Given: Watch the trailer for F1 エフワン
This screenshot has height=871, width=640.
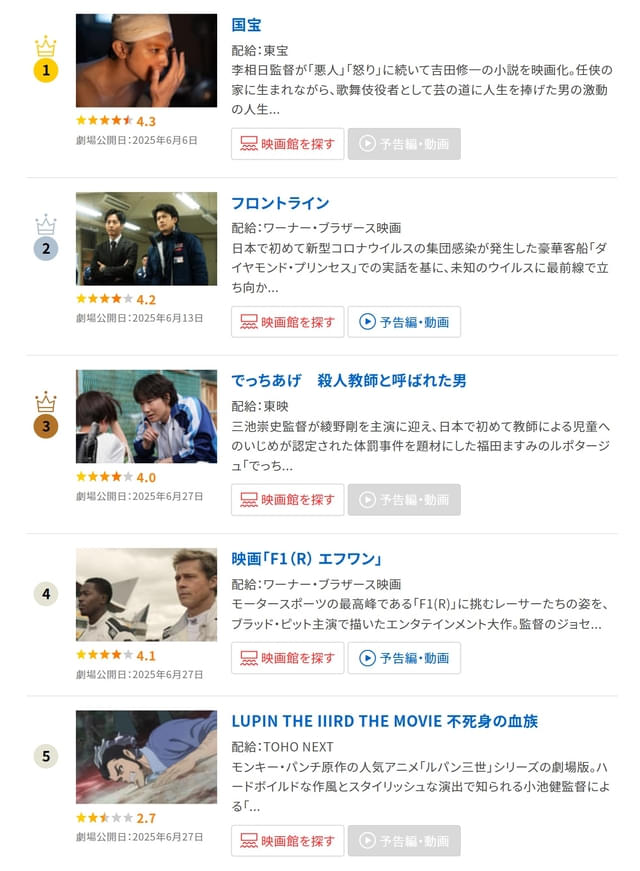Looking at the screenshot, I should tap(404, 658).
